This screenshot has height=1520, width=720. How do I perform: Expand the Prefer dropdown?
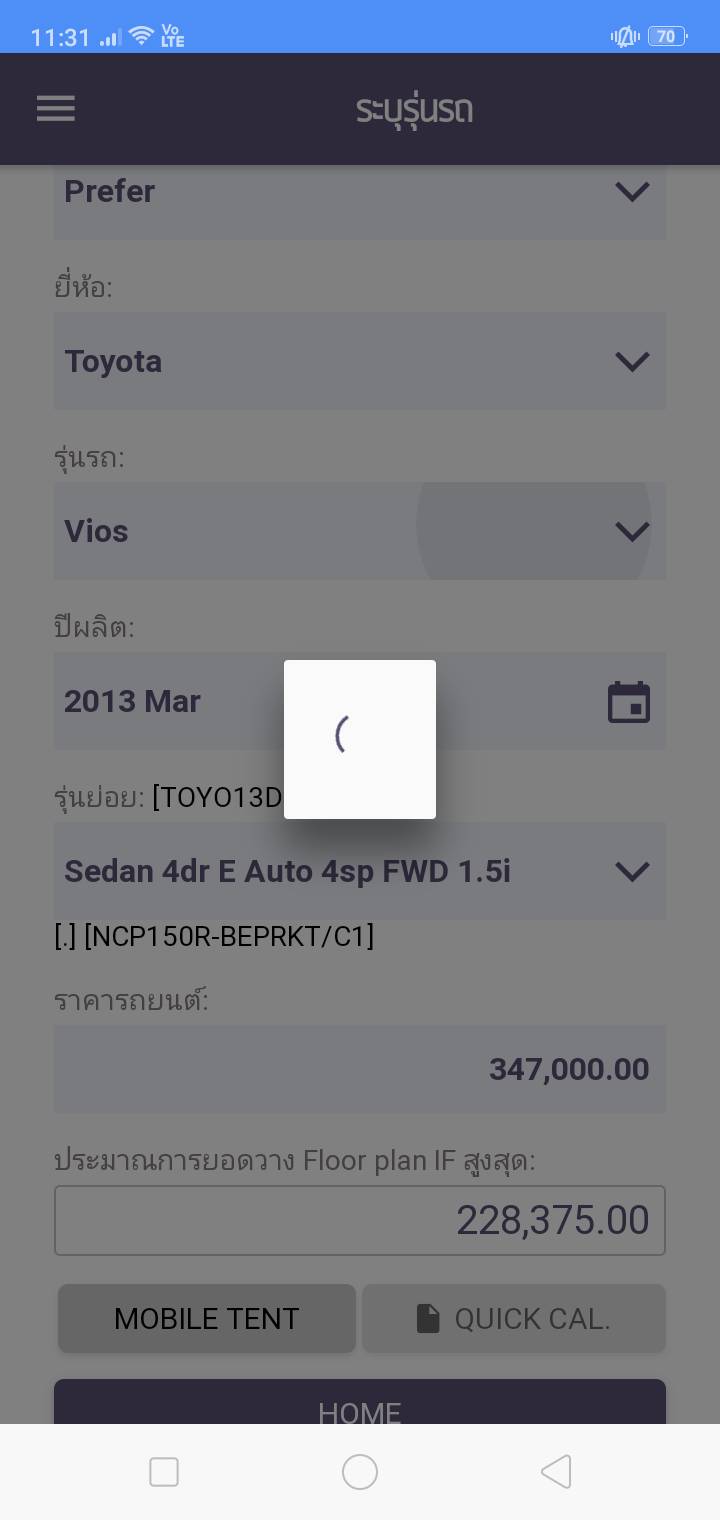pos(359,202)
